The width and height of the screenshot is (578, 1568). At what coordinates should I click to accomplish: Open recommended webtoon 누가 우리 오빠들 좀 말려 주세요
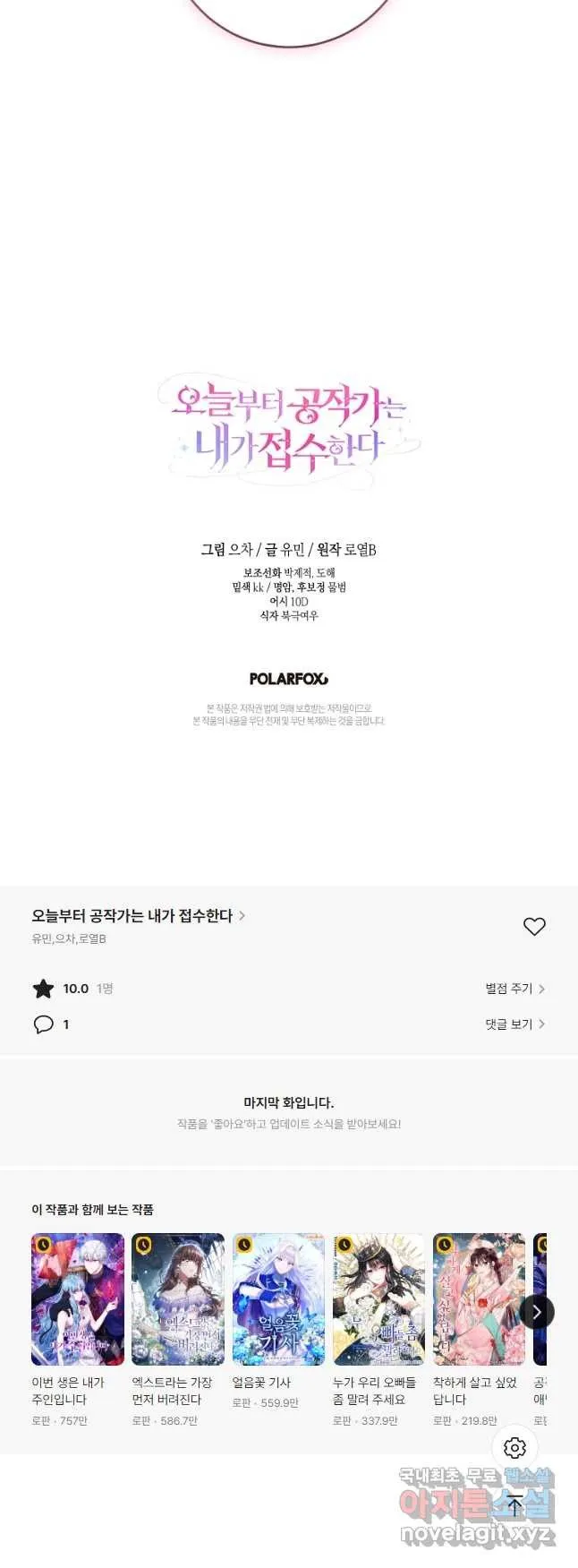click(378, 1298)
